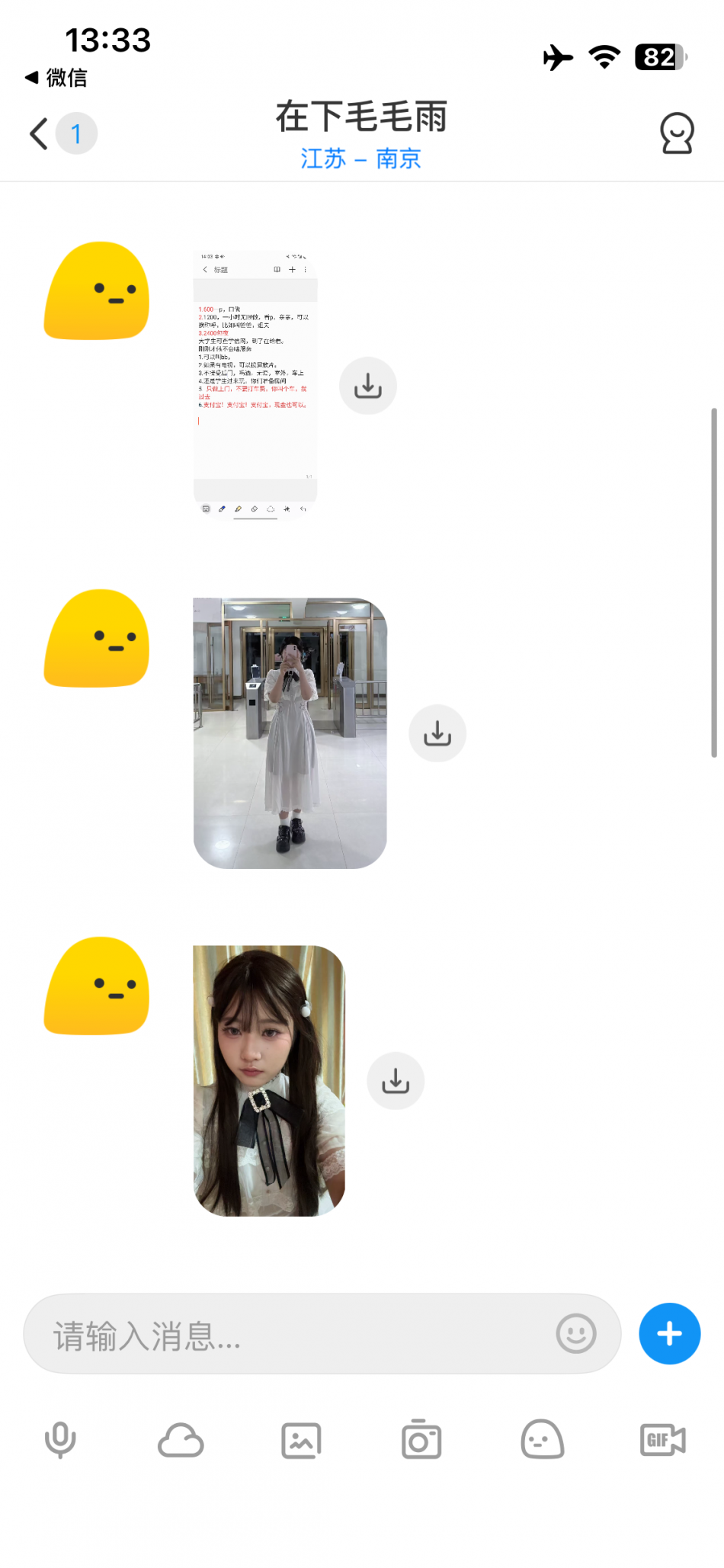Open the emoji picker in input
724x1568 pixels.
tap(576, 1334)
